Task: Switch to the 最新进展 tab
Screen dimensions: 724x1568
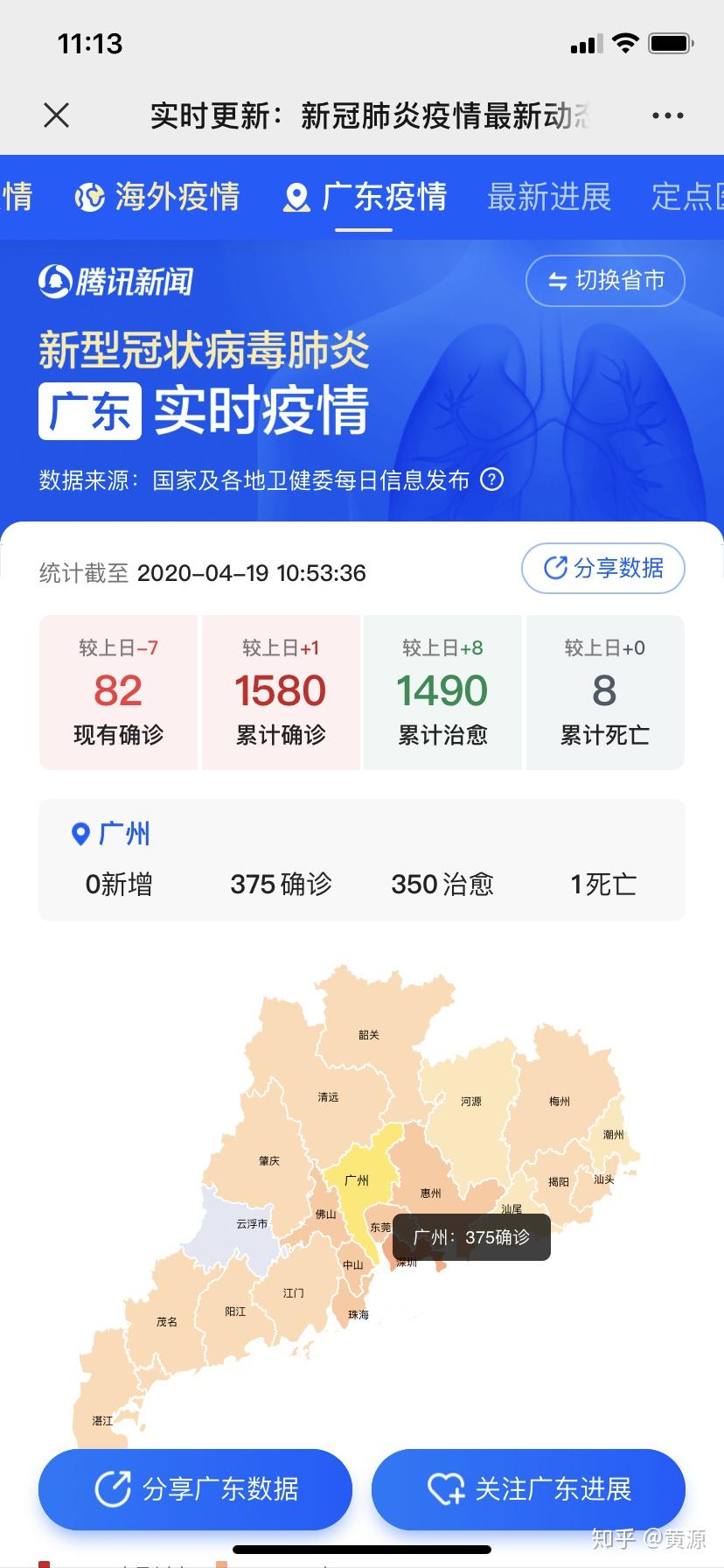Action: (548, 197)
